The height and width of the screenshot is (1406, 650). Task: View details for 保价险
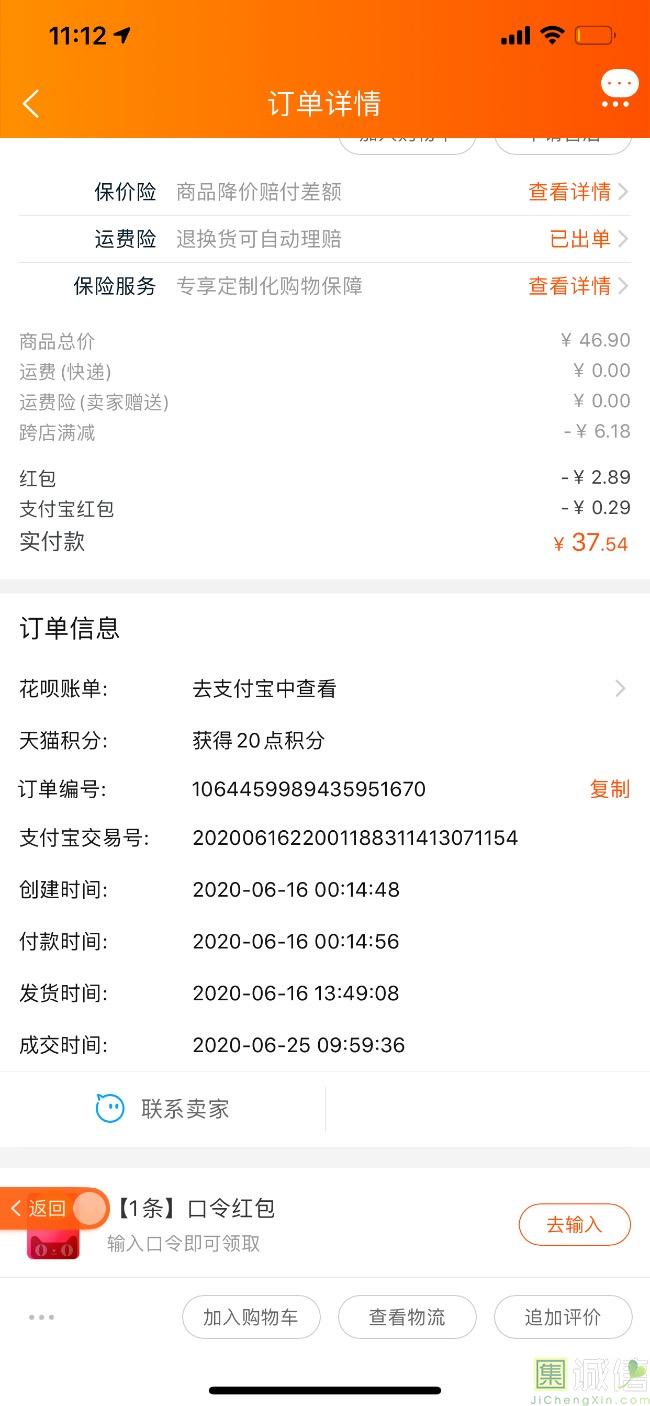[578, 192]
